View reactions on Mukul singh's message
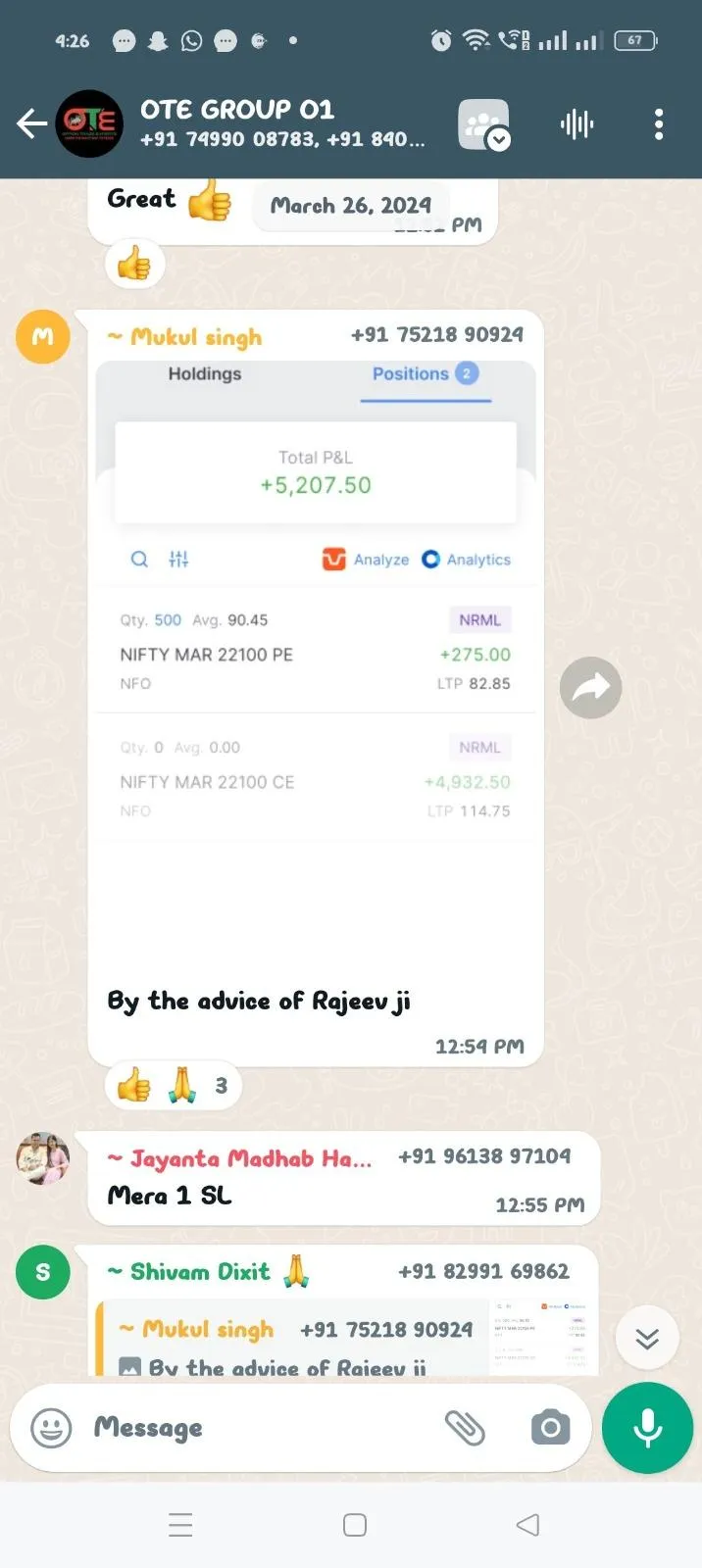The width and height of the screenshot is (702, 1568). click(173, 1086)
